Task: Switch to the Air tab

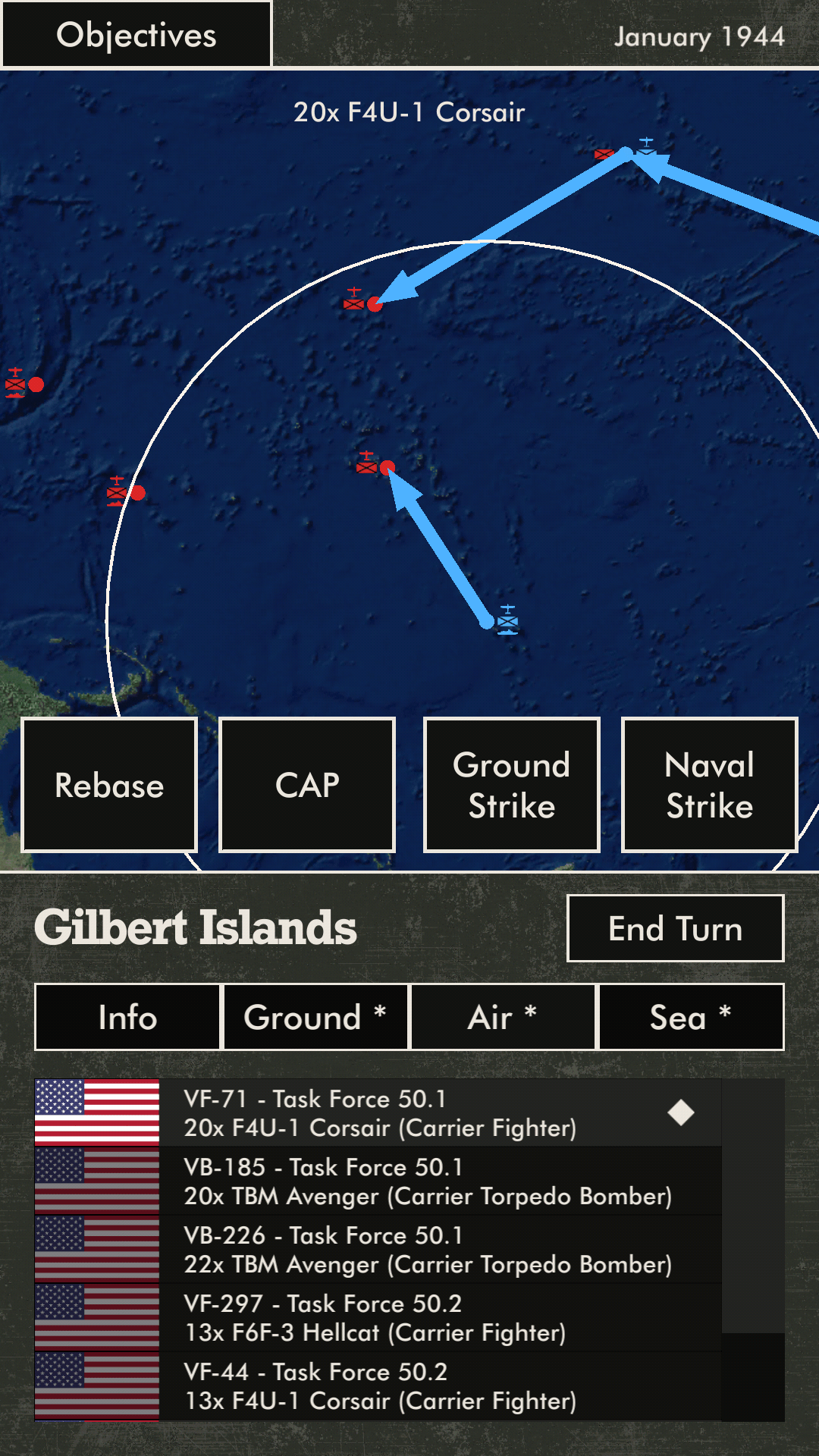Action: (502, 1017)
